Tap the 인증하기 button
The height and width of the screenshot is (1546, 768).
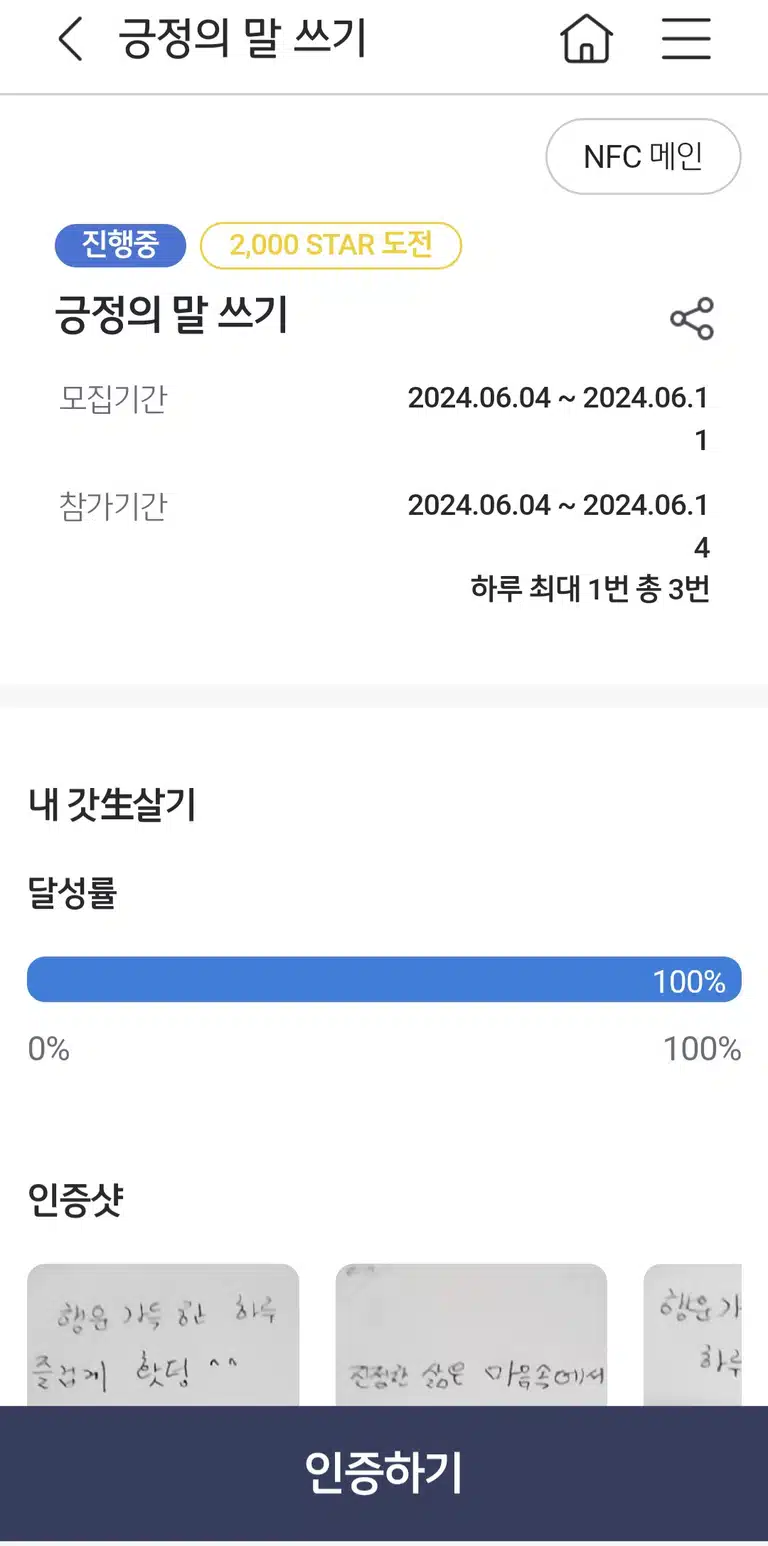click(x=384, y=1473)
